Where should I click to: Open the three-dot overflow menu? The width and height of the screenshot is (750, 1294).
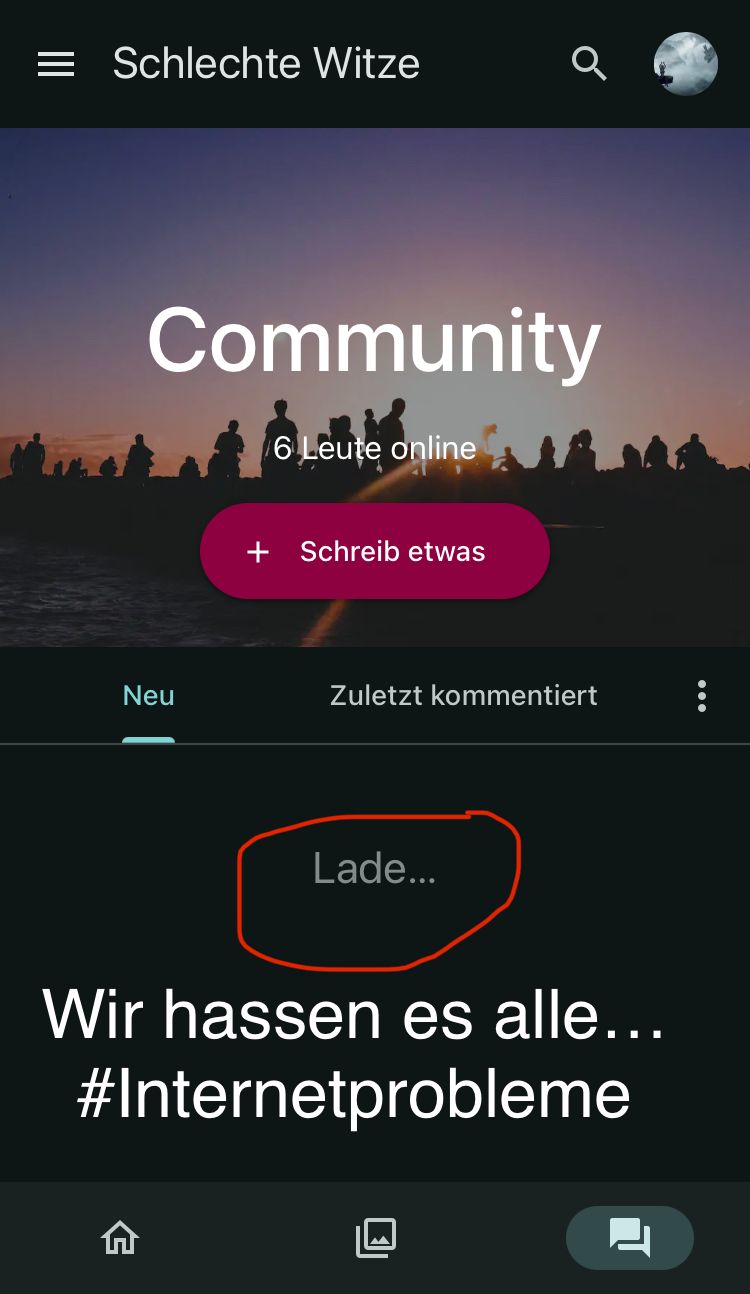(x=702, y=696)
